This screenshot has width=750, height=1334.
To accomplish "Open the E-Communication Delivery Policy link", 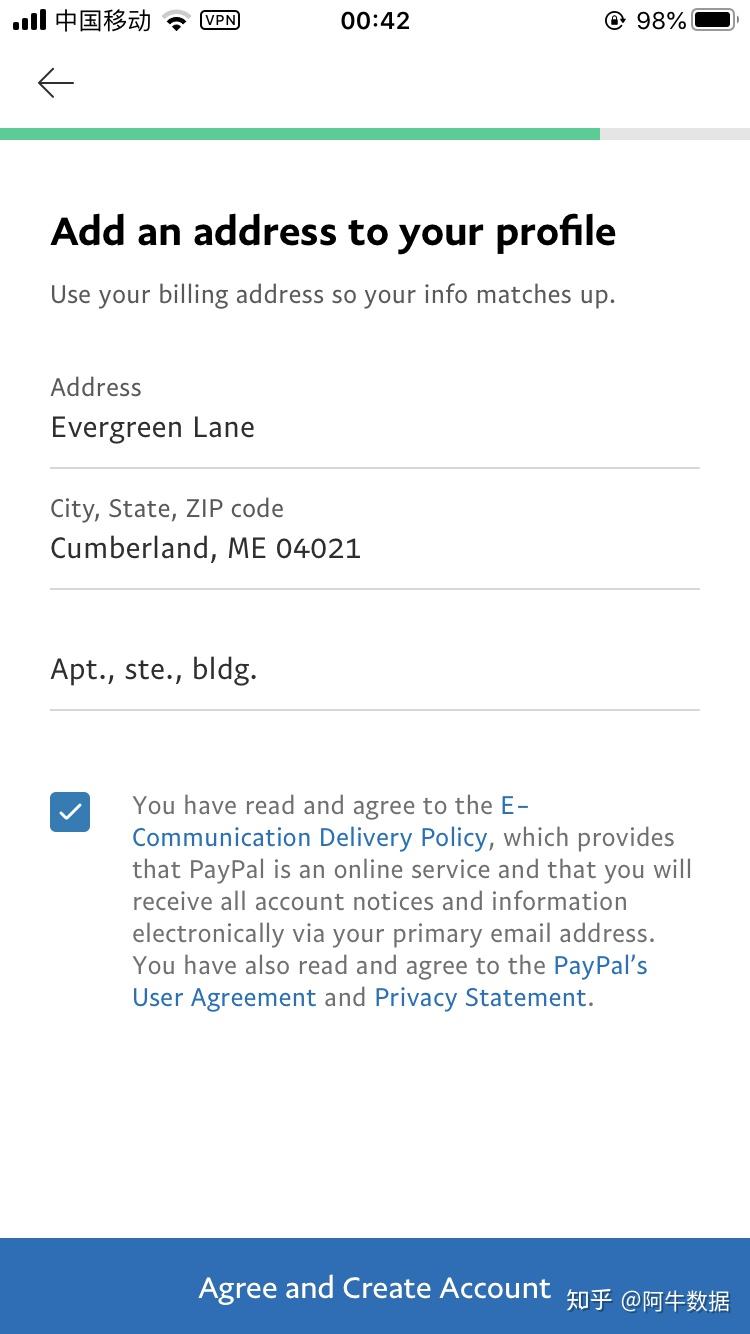I will [x=310, y=837].
